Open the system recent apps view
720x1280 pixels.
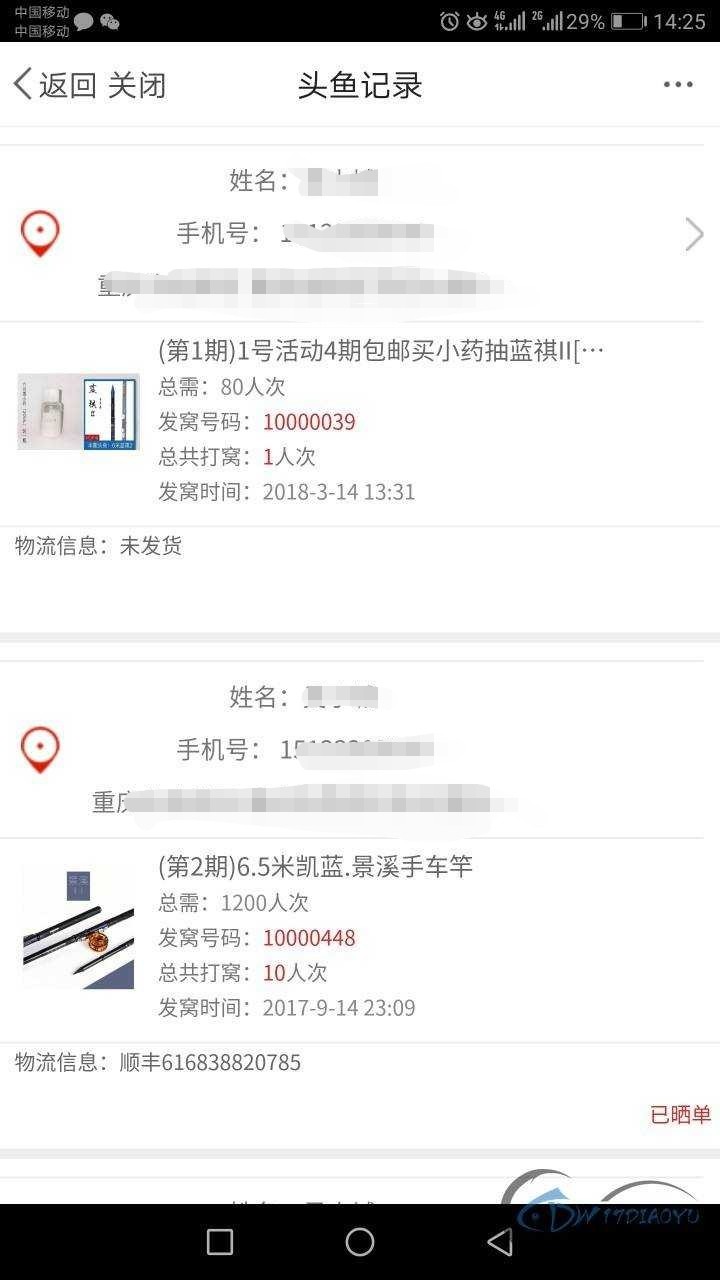click(x=220, y=1242)
